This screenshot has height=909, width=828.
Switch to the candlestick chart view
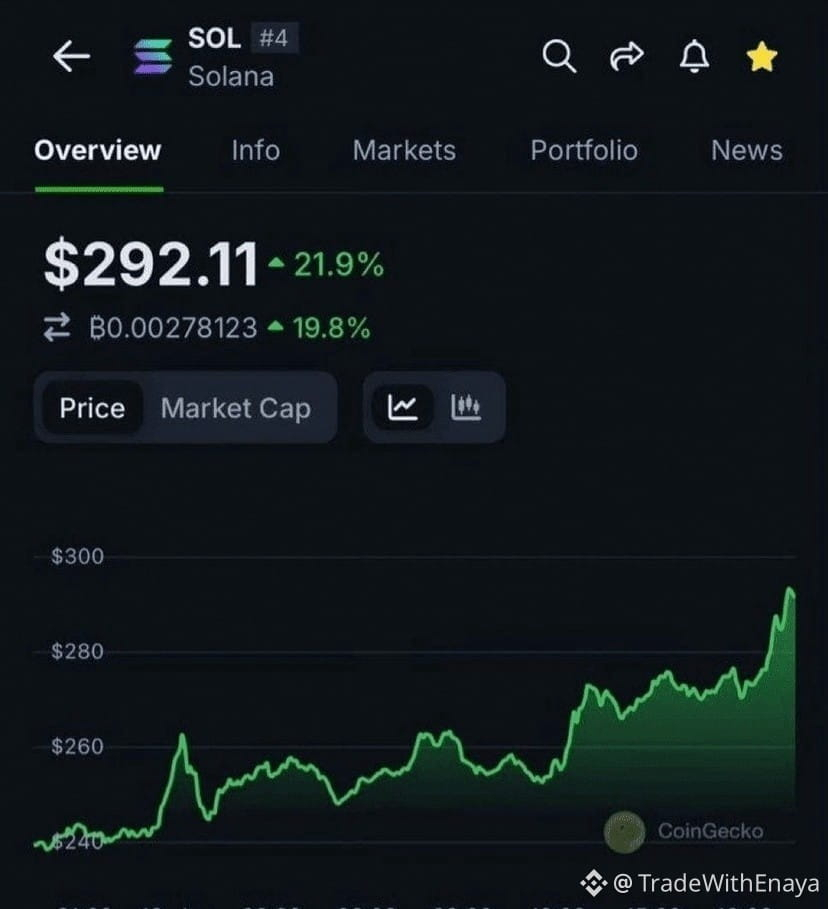pos(466,407)
